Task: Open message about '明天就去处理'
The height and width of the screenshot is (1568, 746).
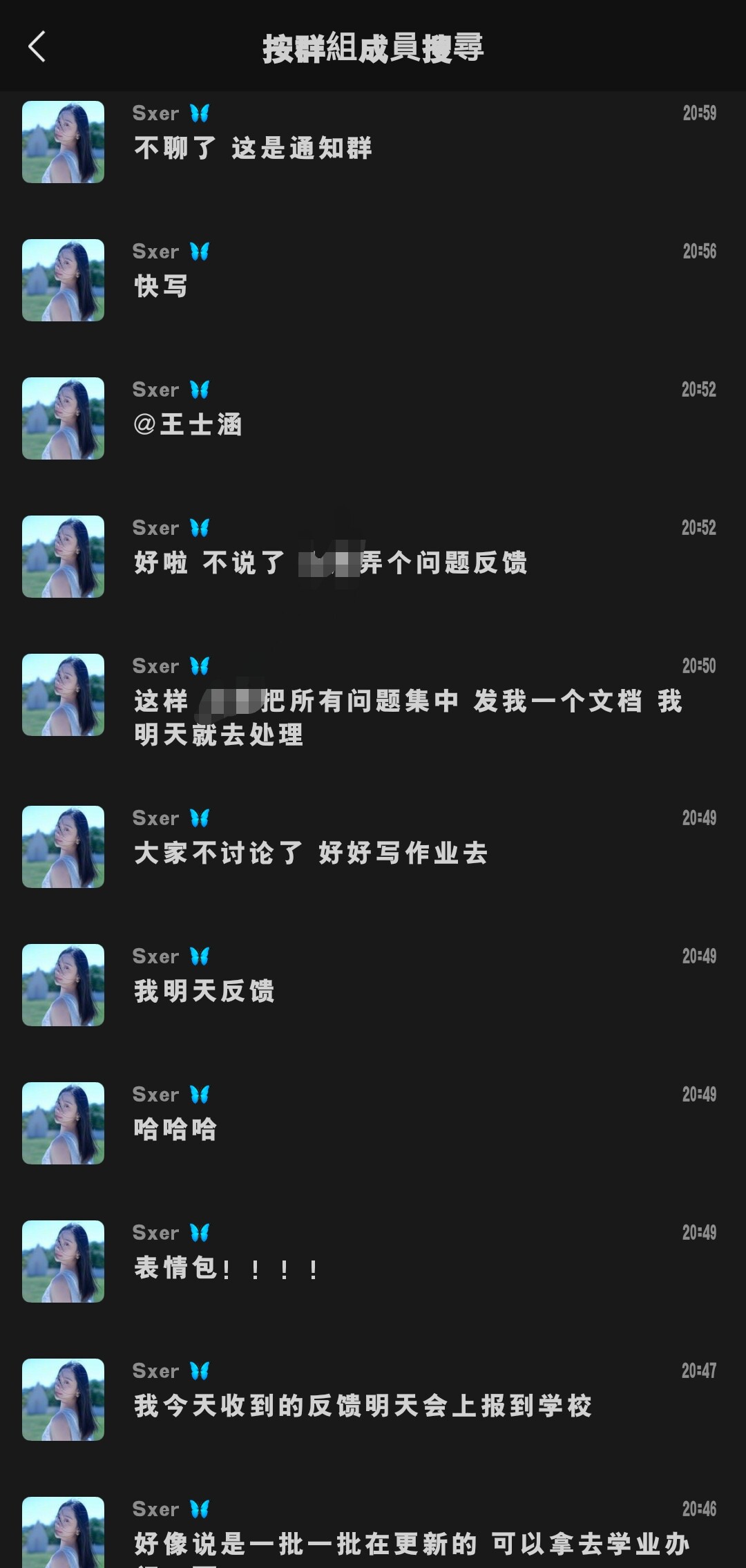Action: point(373,702)
